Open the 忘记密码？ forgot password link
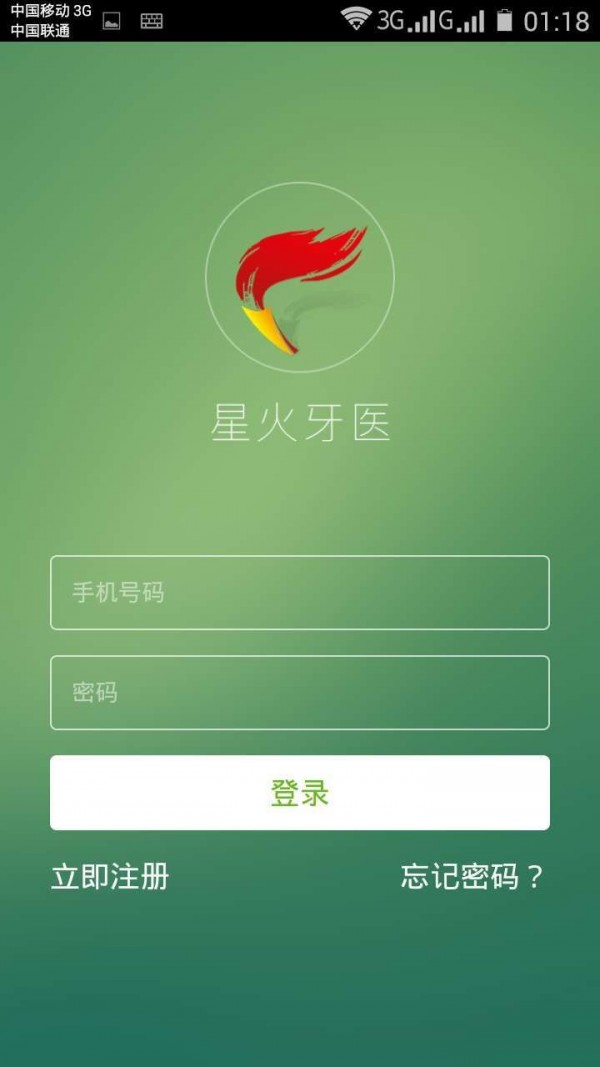 [472, 877]
